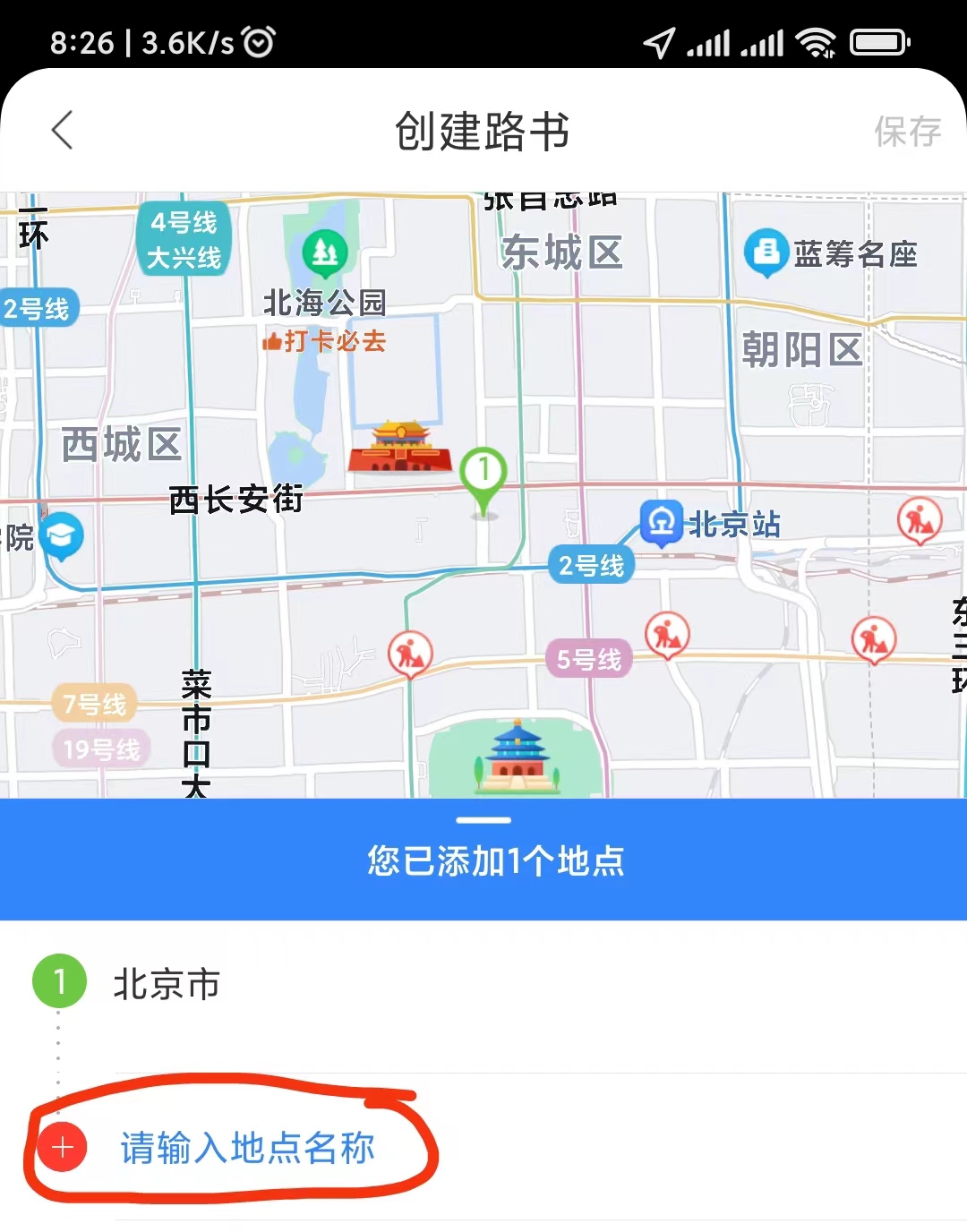
Task: Tap the red plus add-location icon
Action: tap(62, 1147)
